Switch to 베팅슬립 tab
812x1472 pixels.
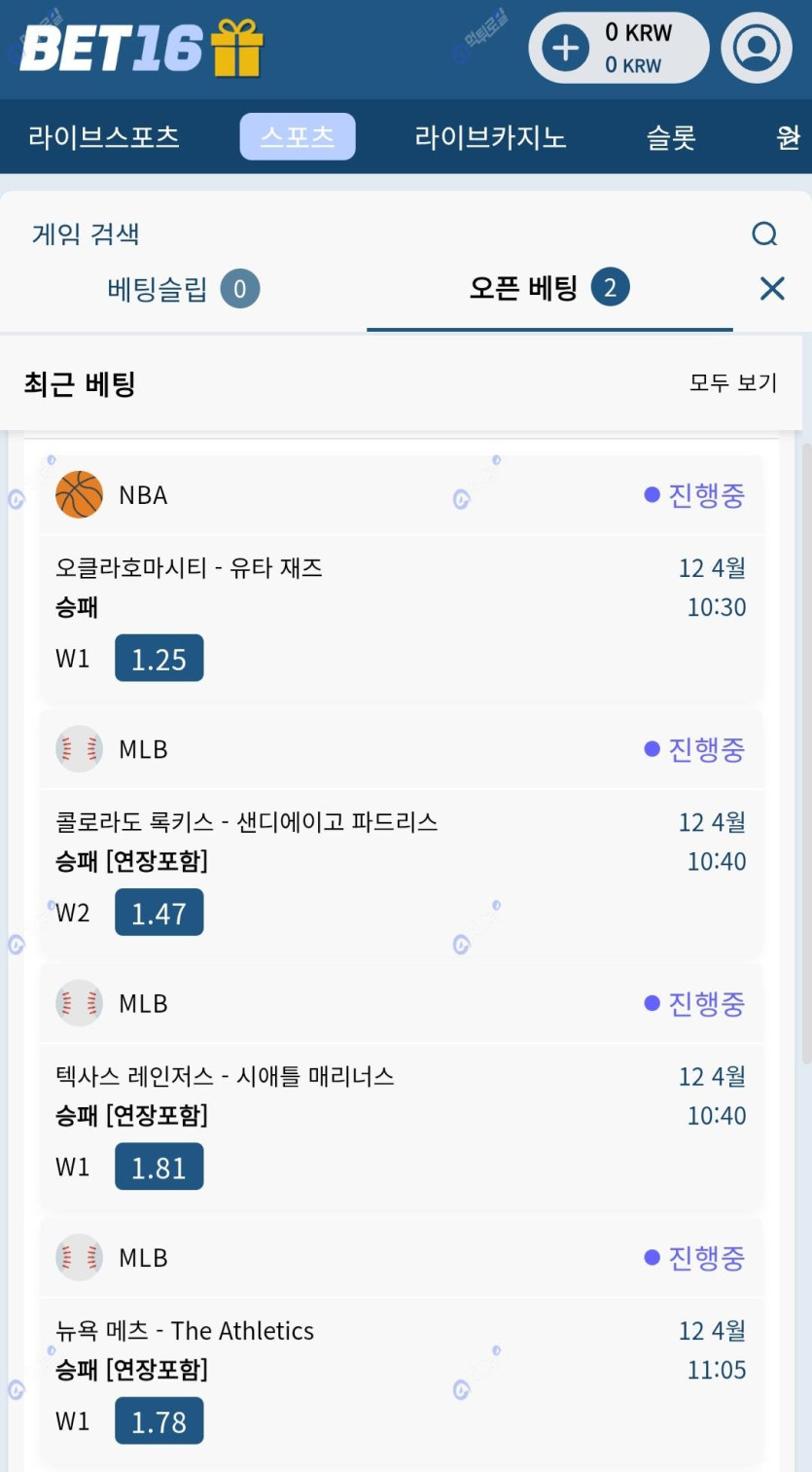pyautogui.click(x=183, y=289)
